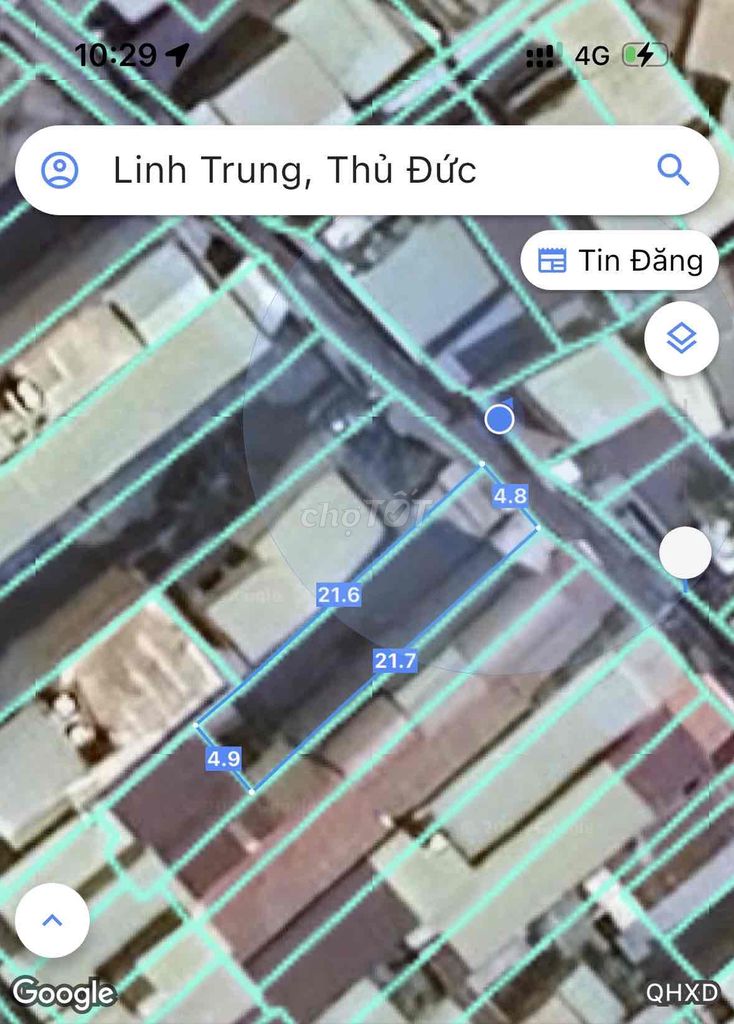
Task: Expand the bottom panel with the up chevron
Action: (52, 921)
